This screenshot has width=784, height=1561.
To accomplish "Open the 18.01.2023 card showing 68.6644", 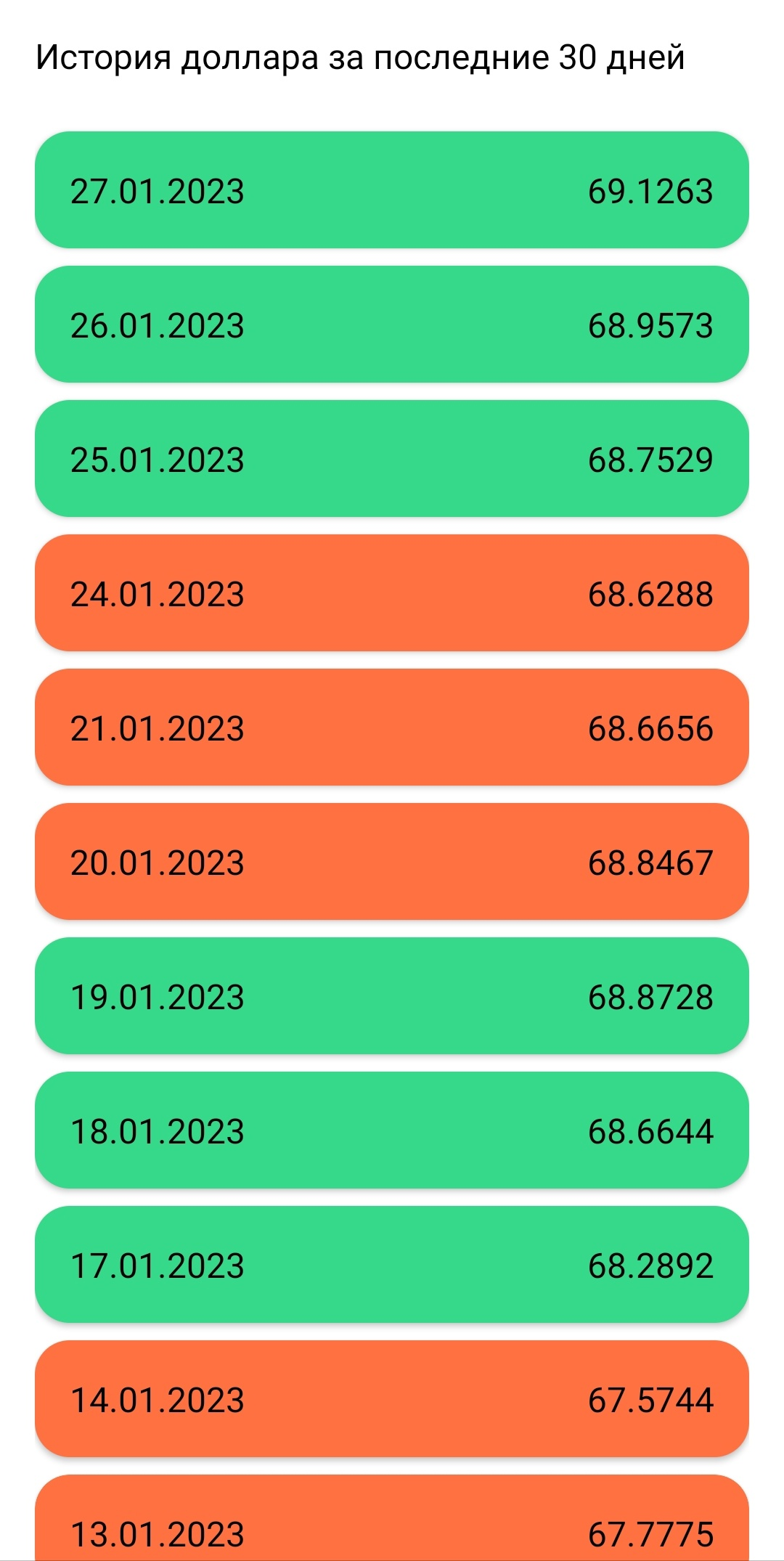I will pyautogui.click(x=392, y=1130).
